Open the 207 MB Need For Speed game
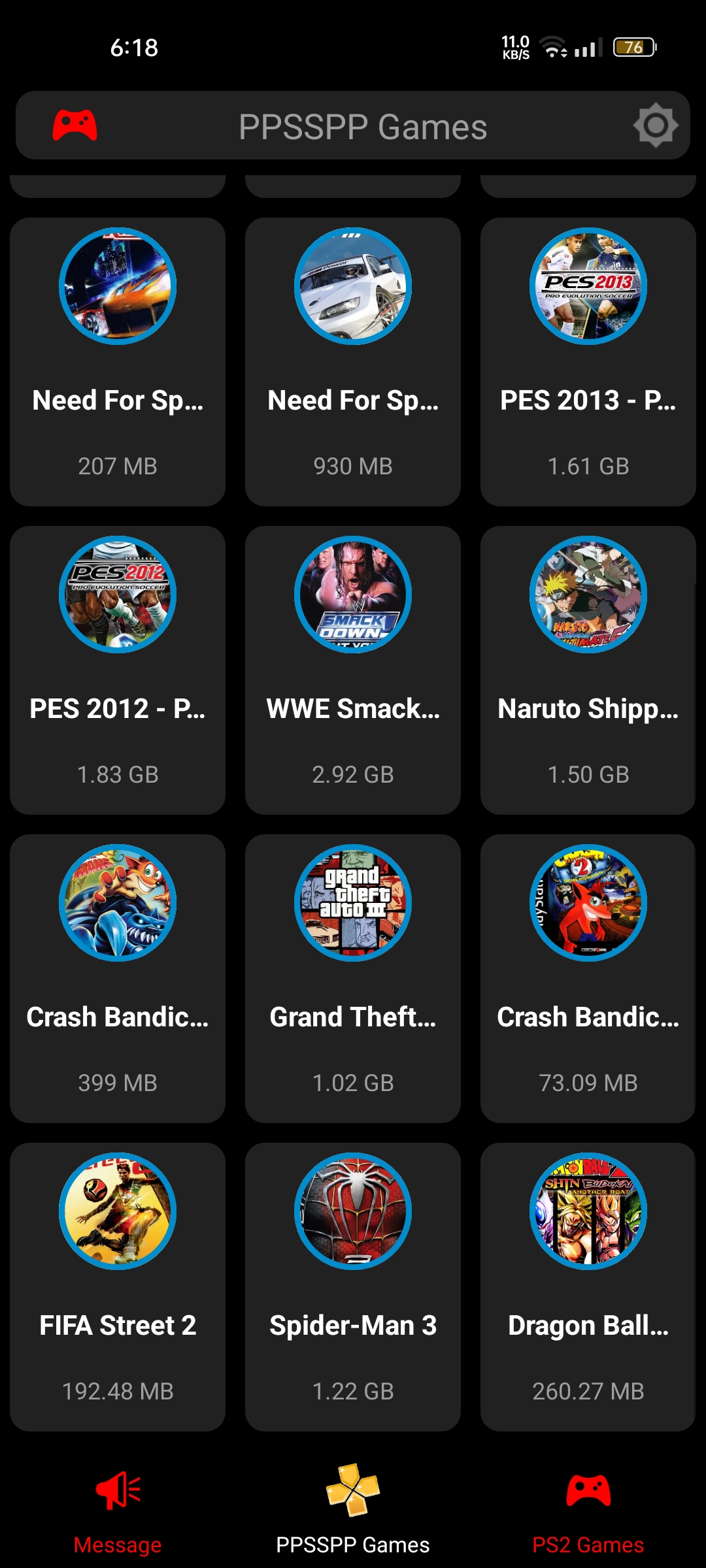Image resolution: width=706 pixels, height=1568 pixels. pos(118,361)
